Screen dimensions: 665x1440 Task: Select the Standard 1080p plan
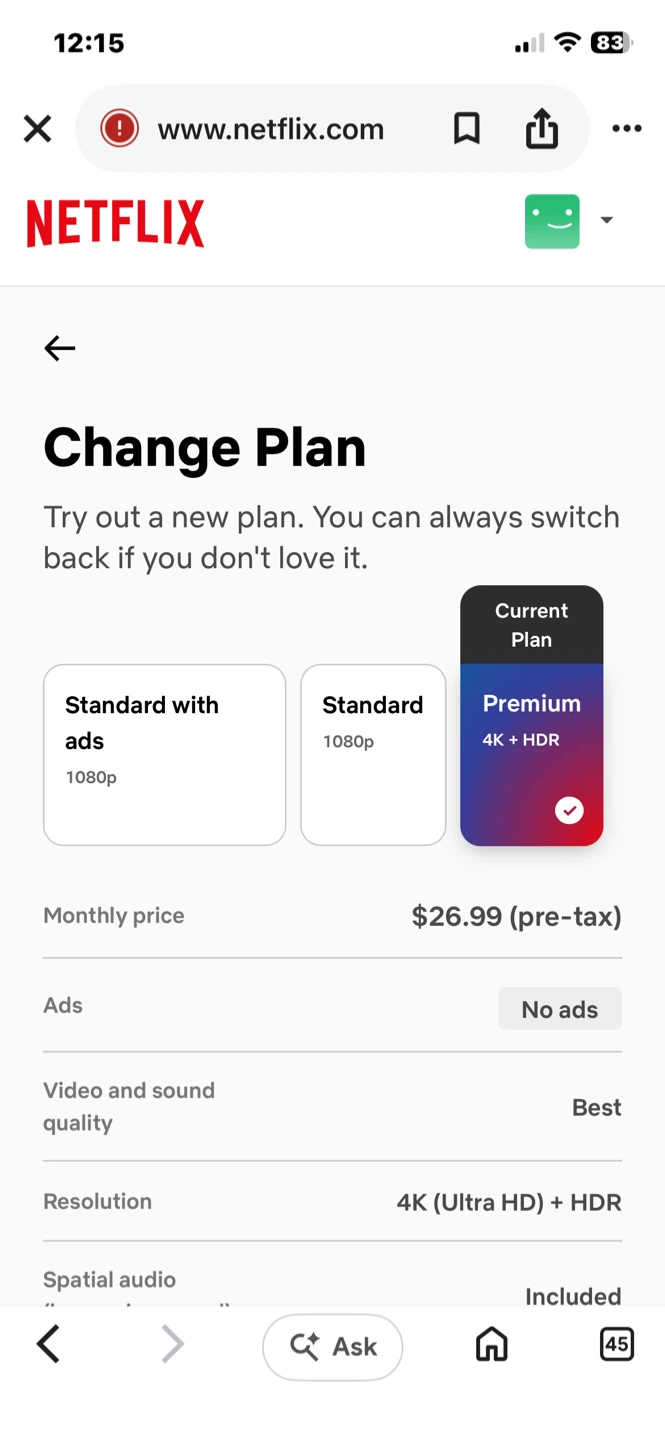(x=373, y=755)
